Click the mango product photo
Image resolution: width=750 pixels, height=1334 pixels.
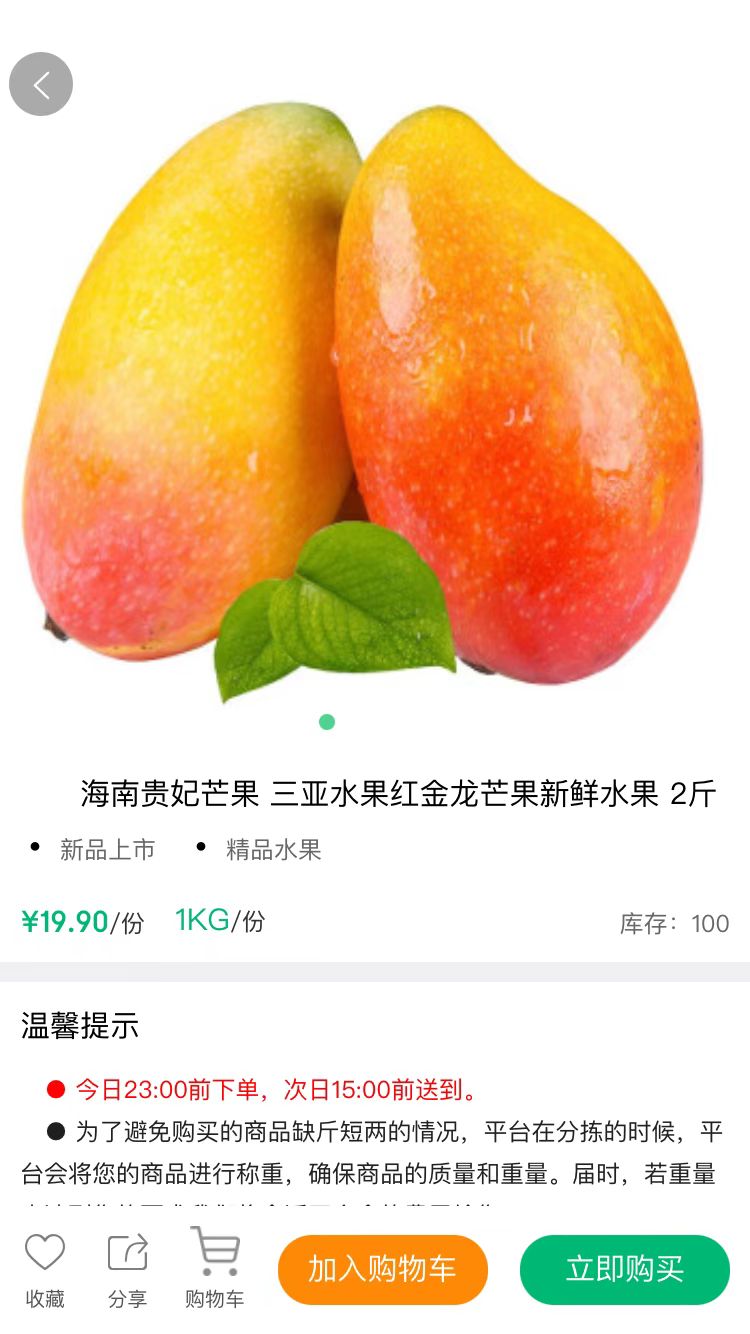click(x=375, y=400)
